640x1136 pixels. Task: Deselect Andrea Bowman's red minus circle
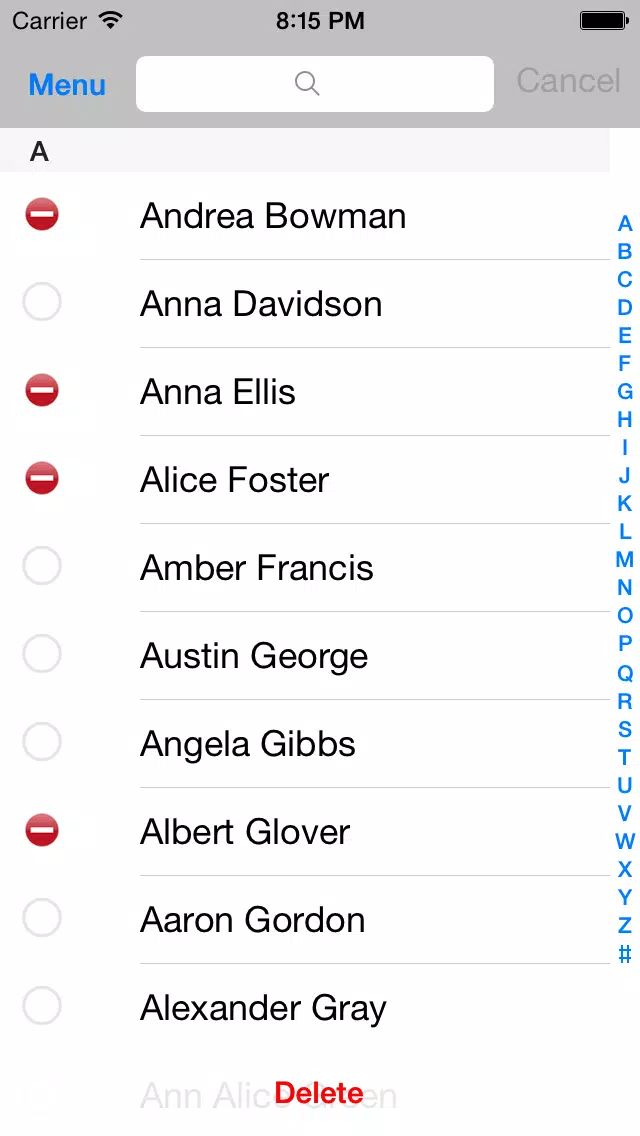(42, 214)
